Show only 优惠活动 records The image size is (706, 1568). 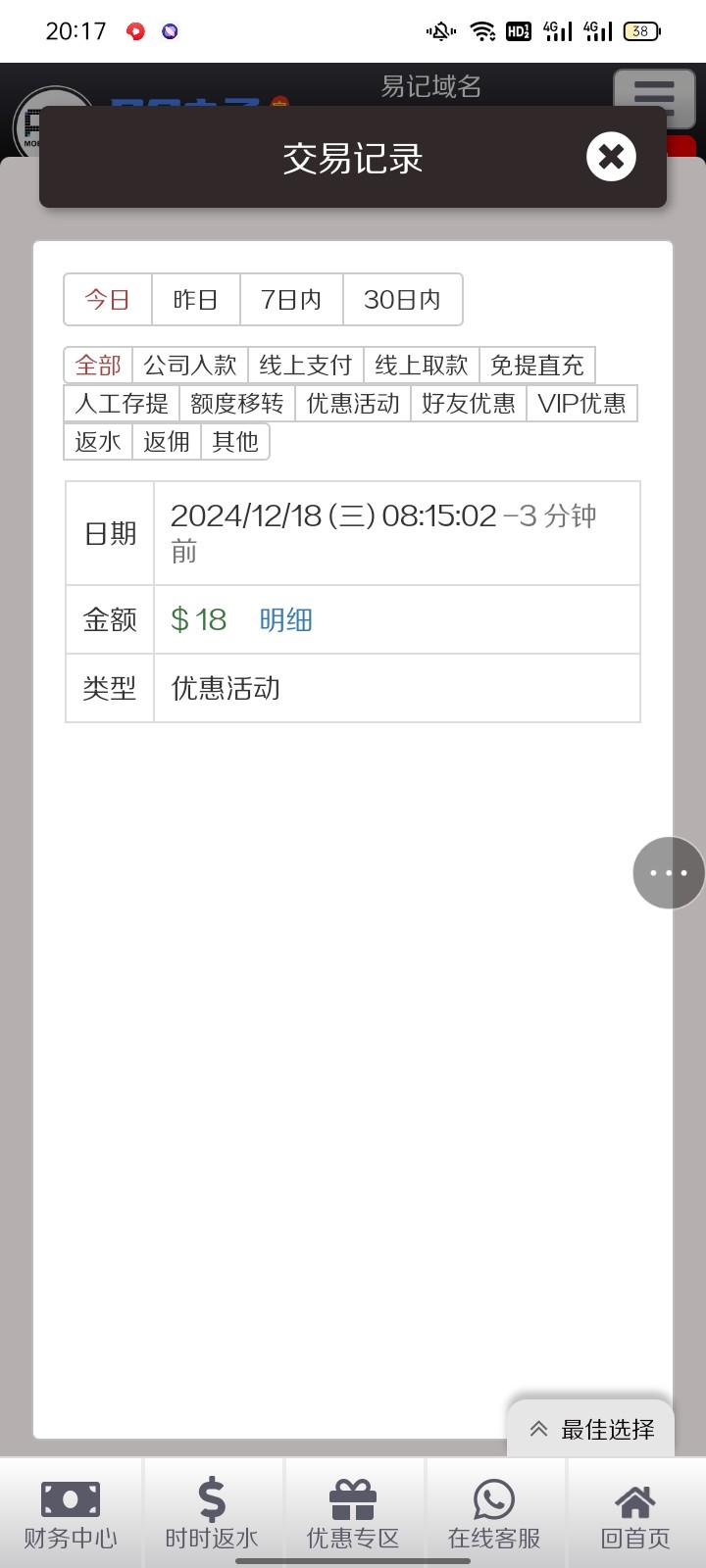[352, 404]
